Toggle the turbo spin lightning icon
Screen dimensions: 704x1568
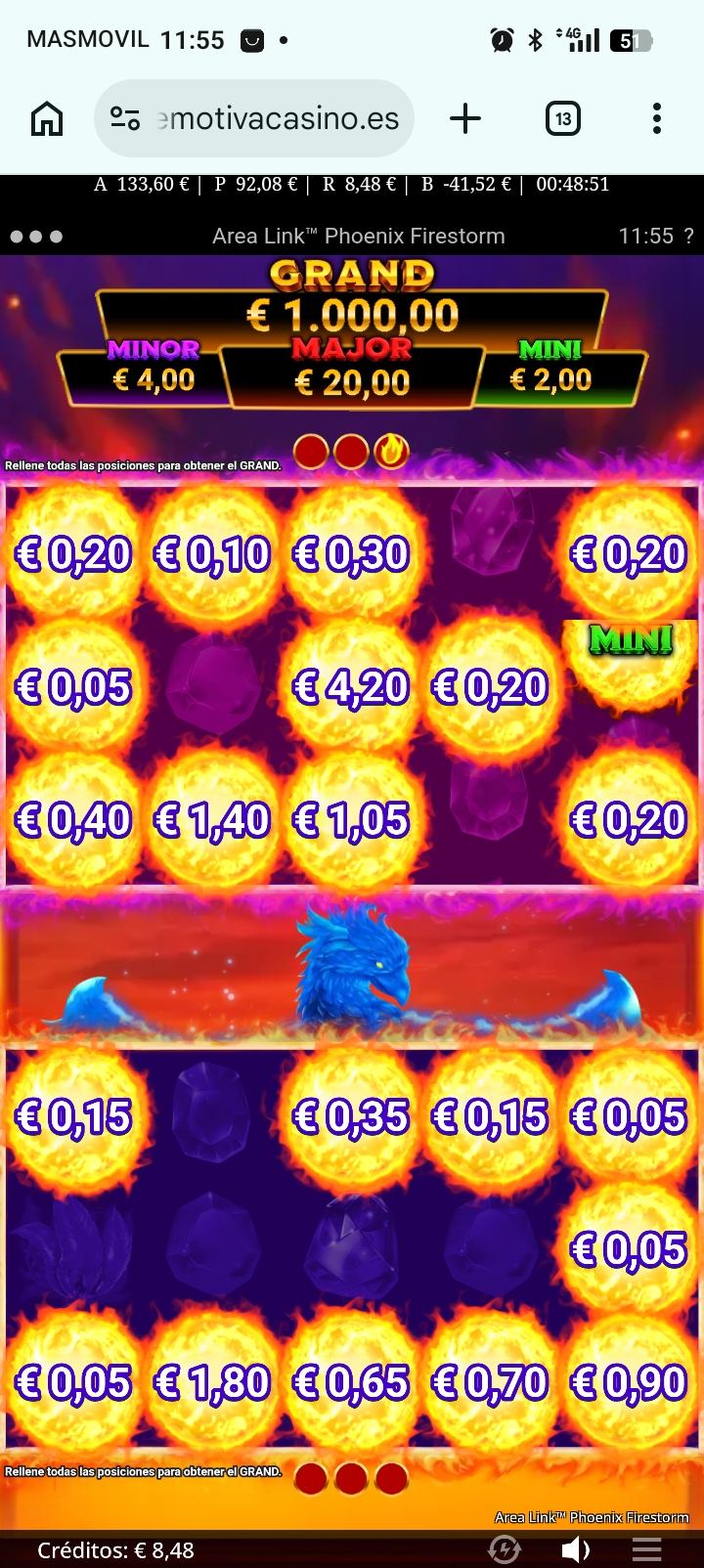pos(505,1549)
